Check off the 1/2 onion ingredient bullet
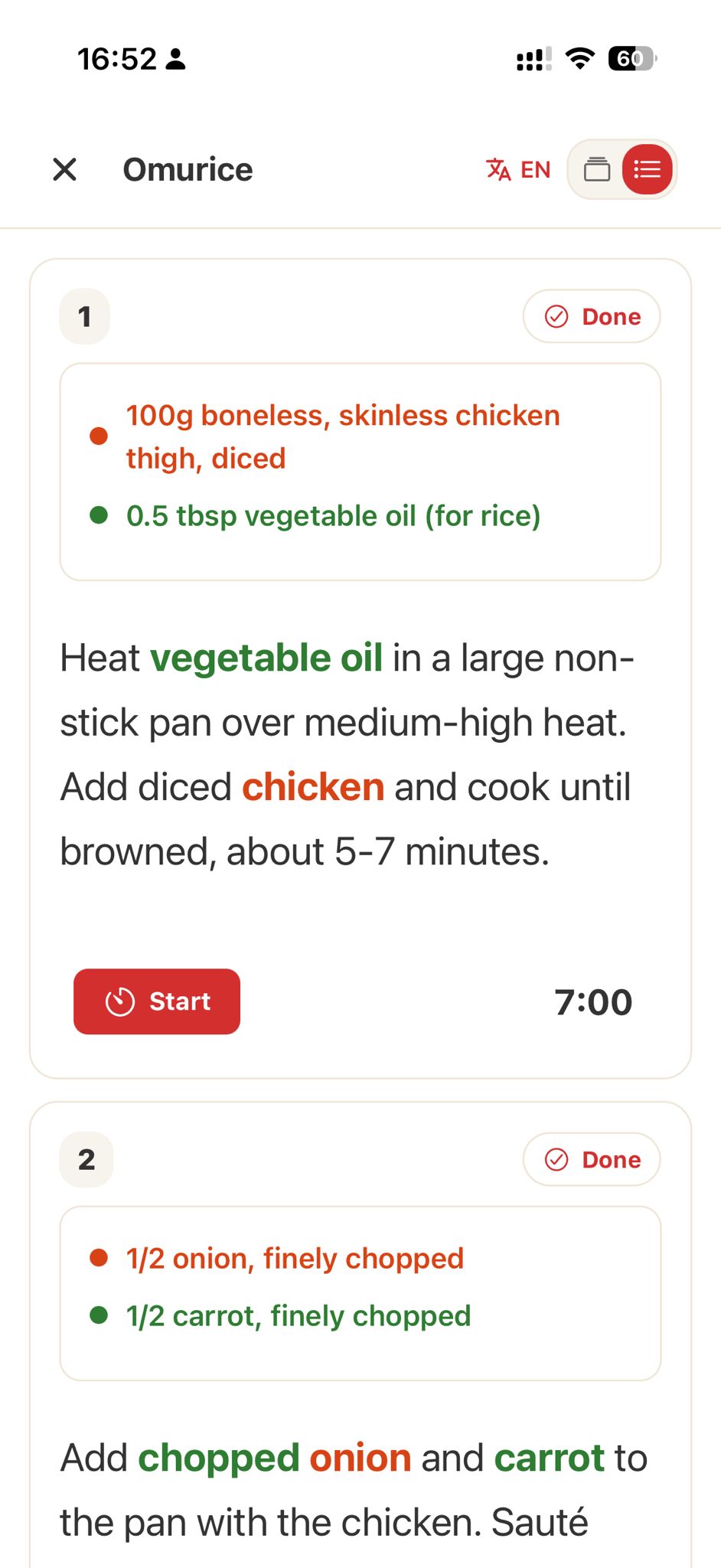The height and width of the screenshot is (1568, 721). [x=98, y=1257]
